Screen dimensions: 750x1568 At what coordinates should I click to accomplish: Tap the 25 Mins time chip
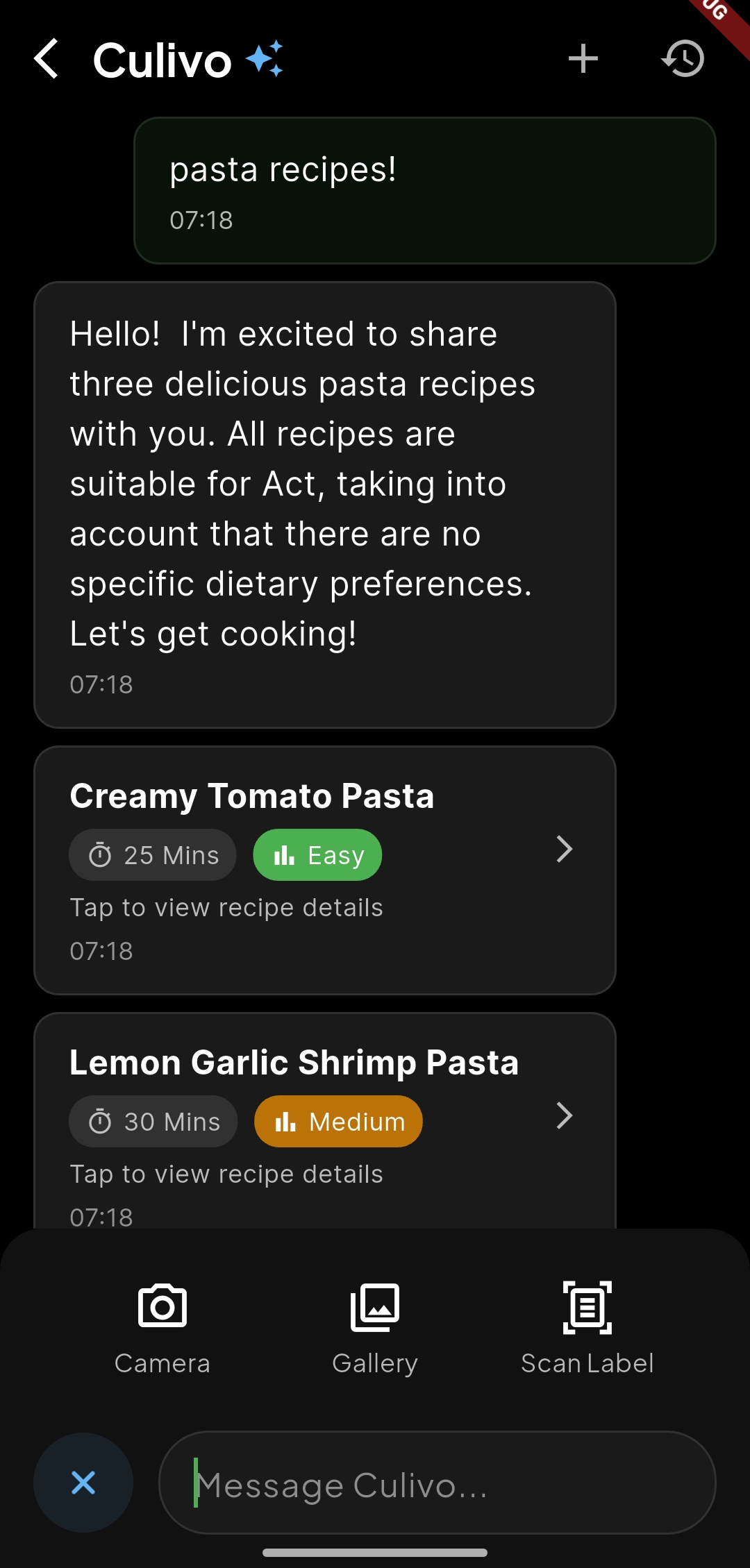point(152,854)
